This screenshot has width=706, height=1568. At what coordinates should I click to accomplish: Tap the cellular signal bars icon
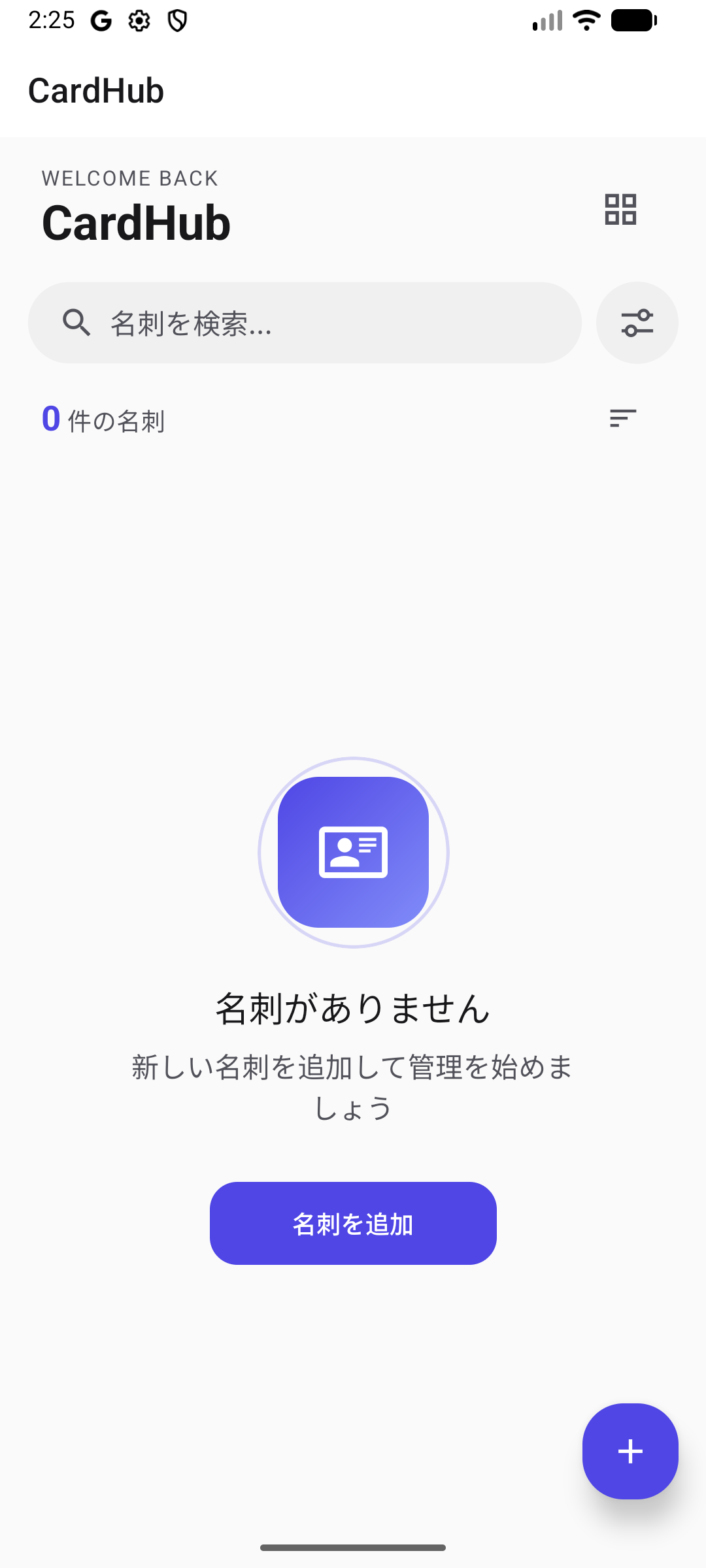point(546,20)
